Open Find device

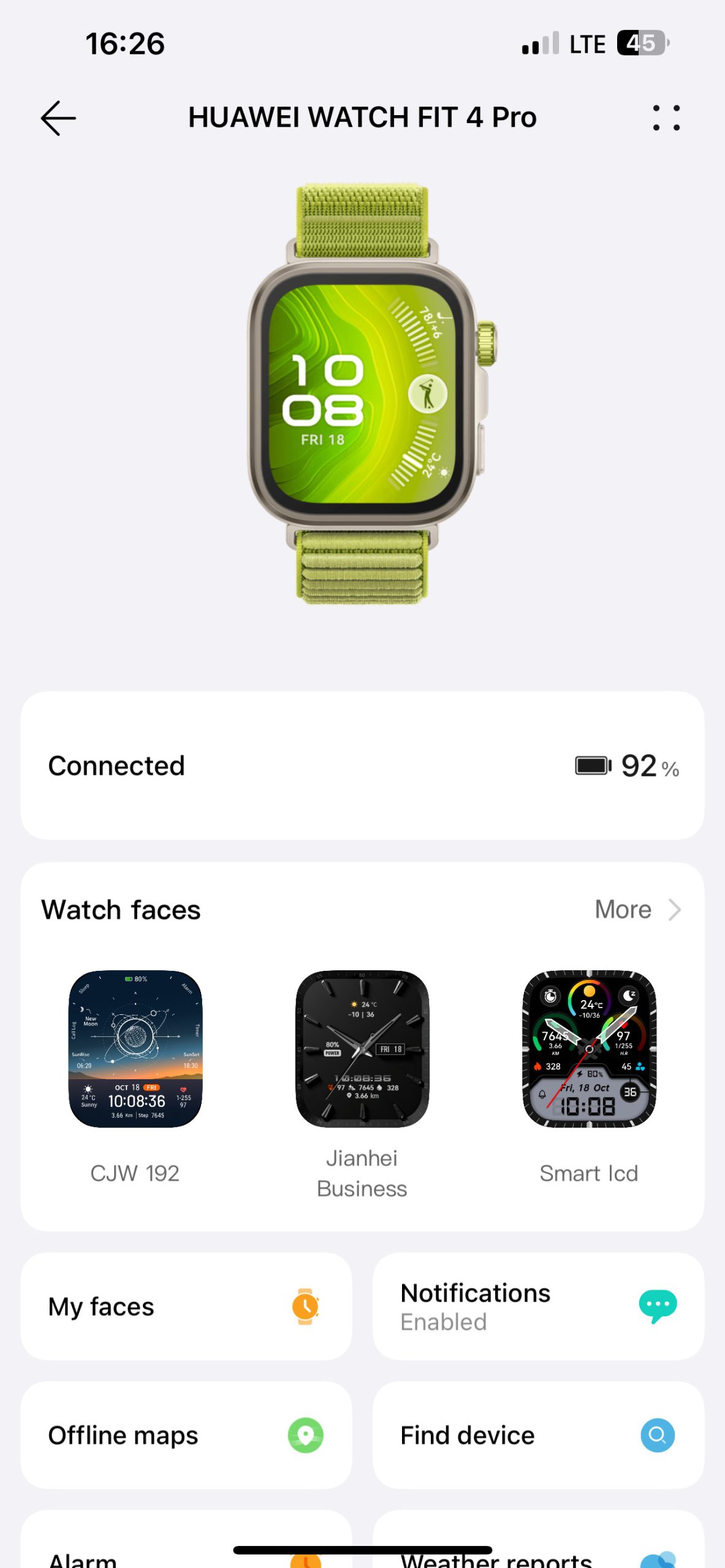pos(538,1435)
